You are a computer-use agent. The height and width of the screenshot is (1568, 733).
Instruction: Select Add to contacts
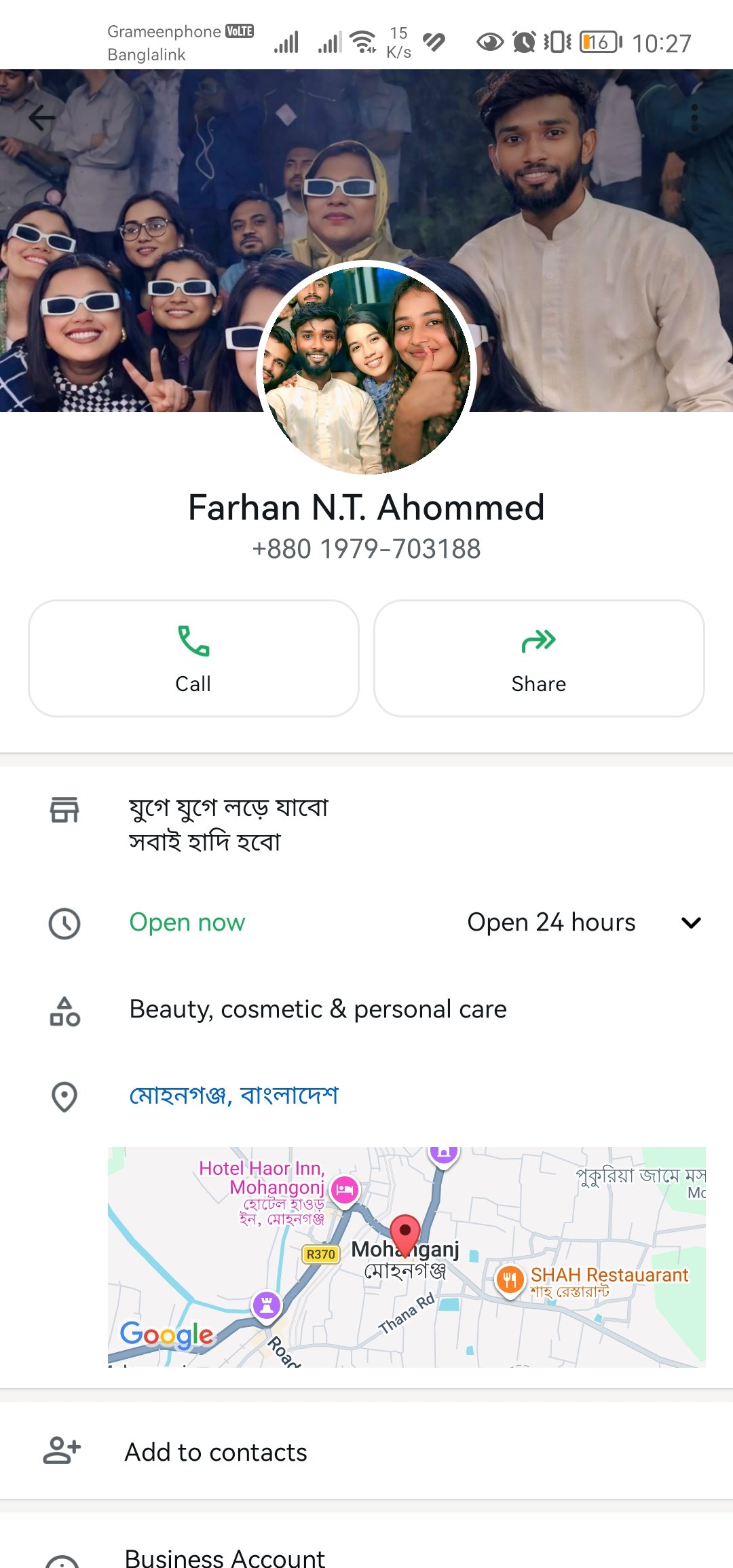point(216,1452)
